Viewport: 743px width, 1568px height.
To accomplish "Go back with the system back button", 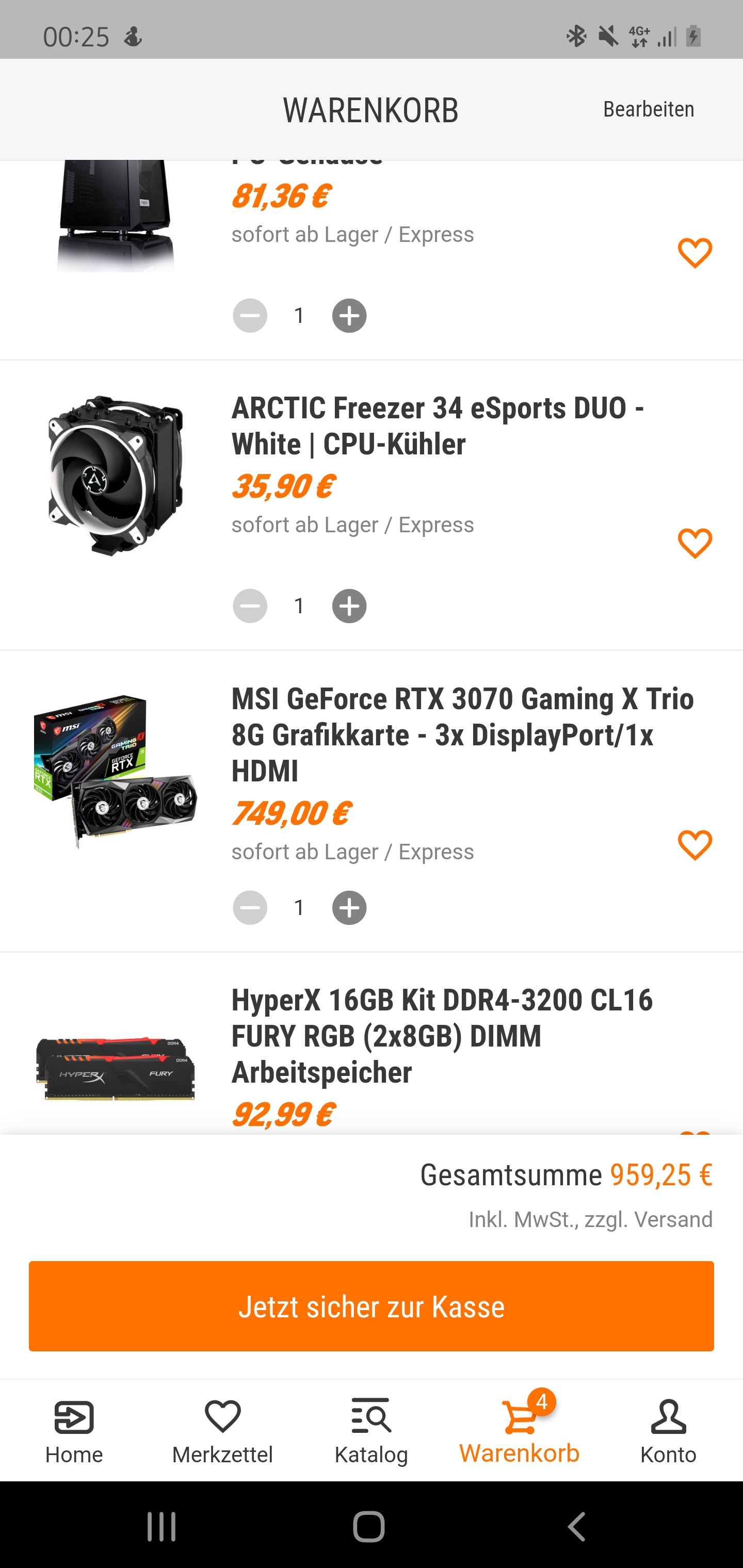I will [x=576, y=1526].
